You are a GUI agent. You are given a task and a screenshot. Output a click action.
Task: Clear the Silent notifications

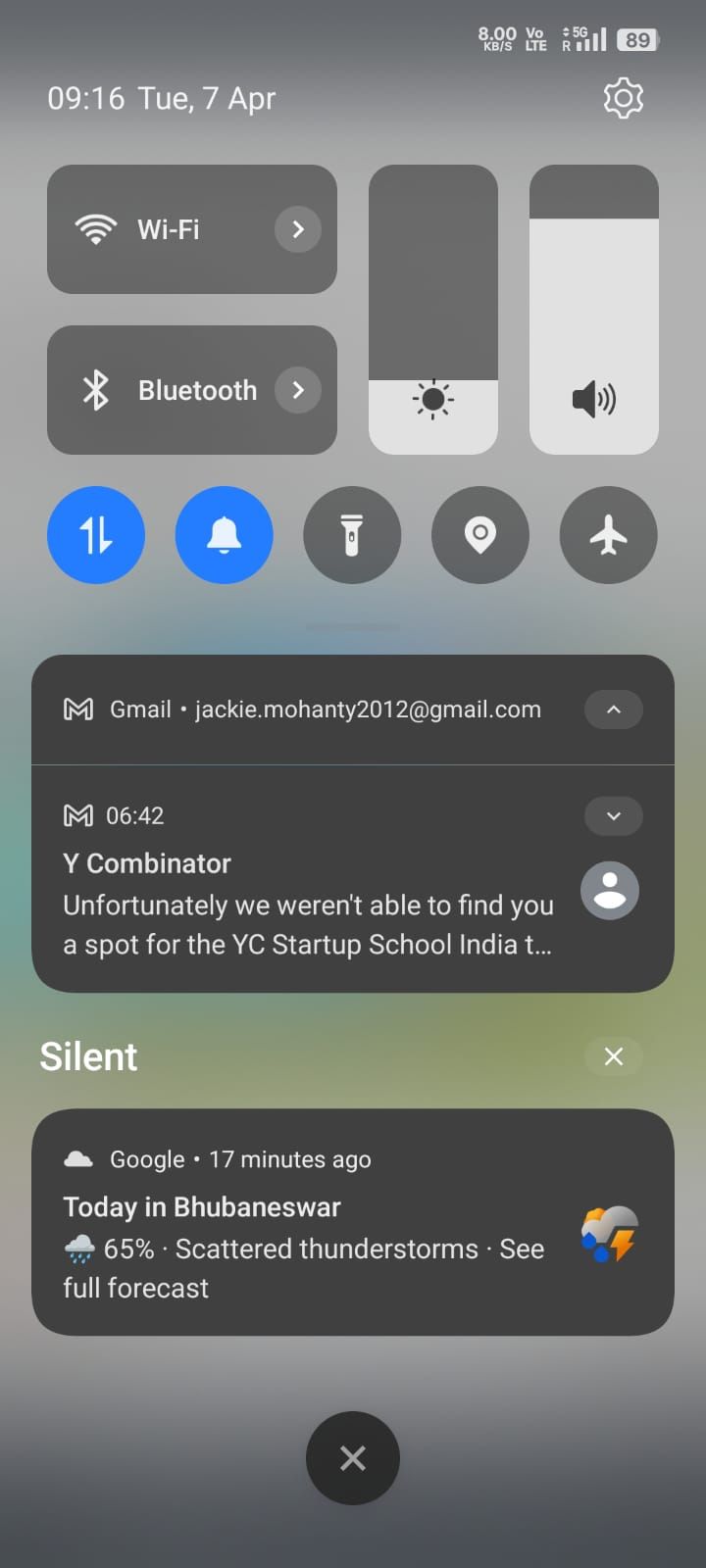point(614,1056)
